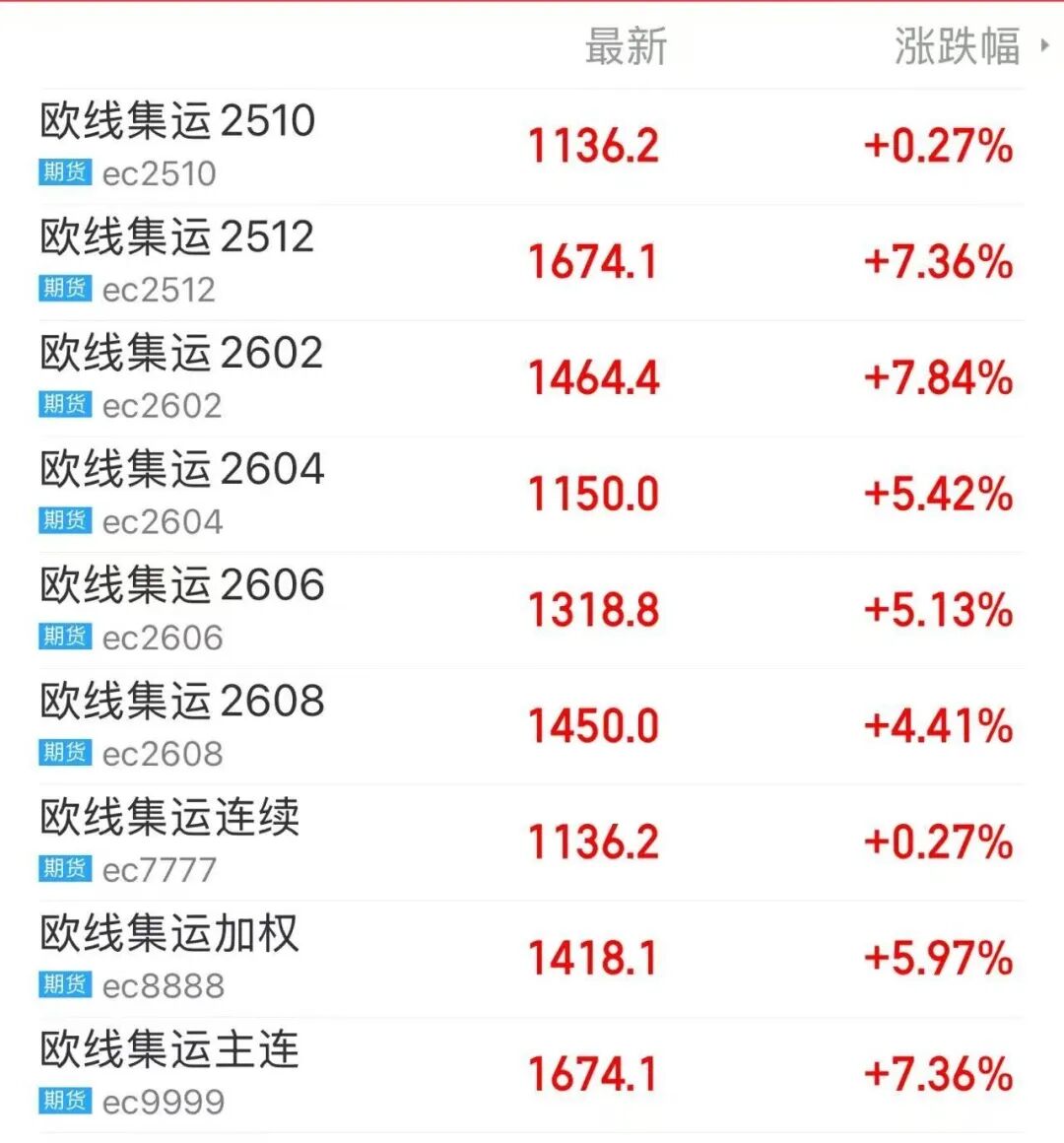Open 欧线集运2604 quote page

pos(182,494)
